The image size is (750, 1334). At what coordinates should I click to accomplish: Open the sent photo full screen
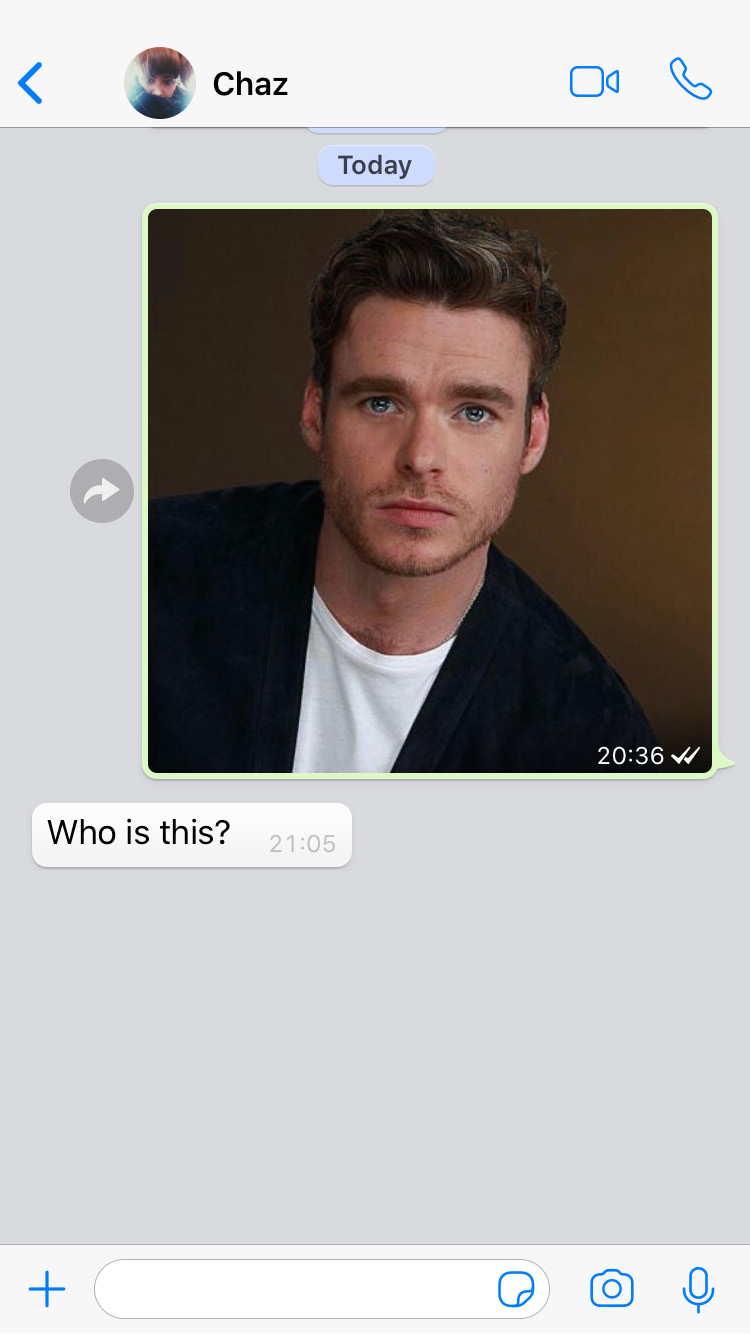[430, 491]
